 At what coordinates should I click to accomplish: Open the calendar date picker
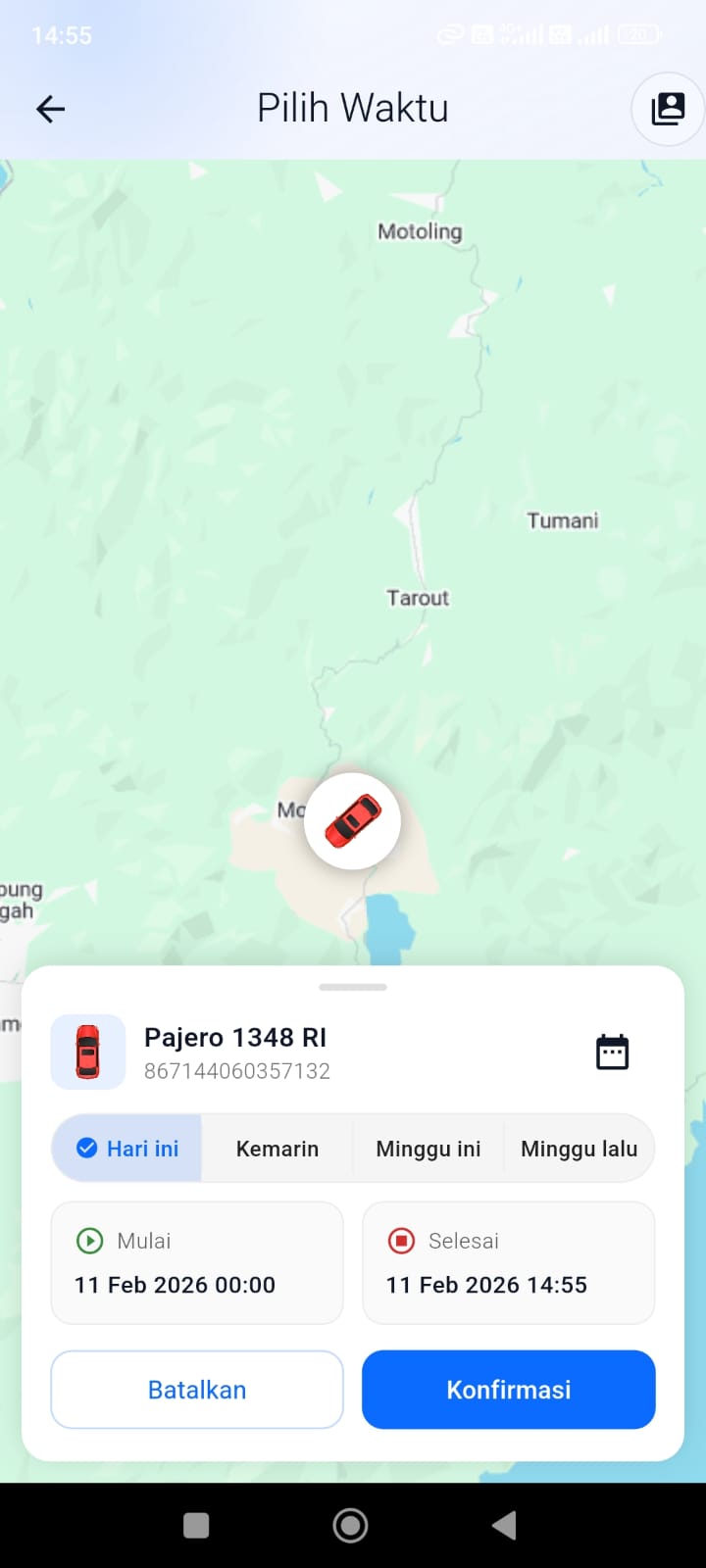[612, 1052]
